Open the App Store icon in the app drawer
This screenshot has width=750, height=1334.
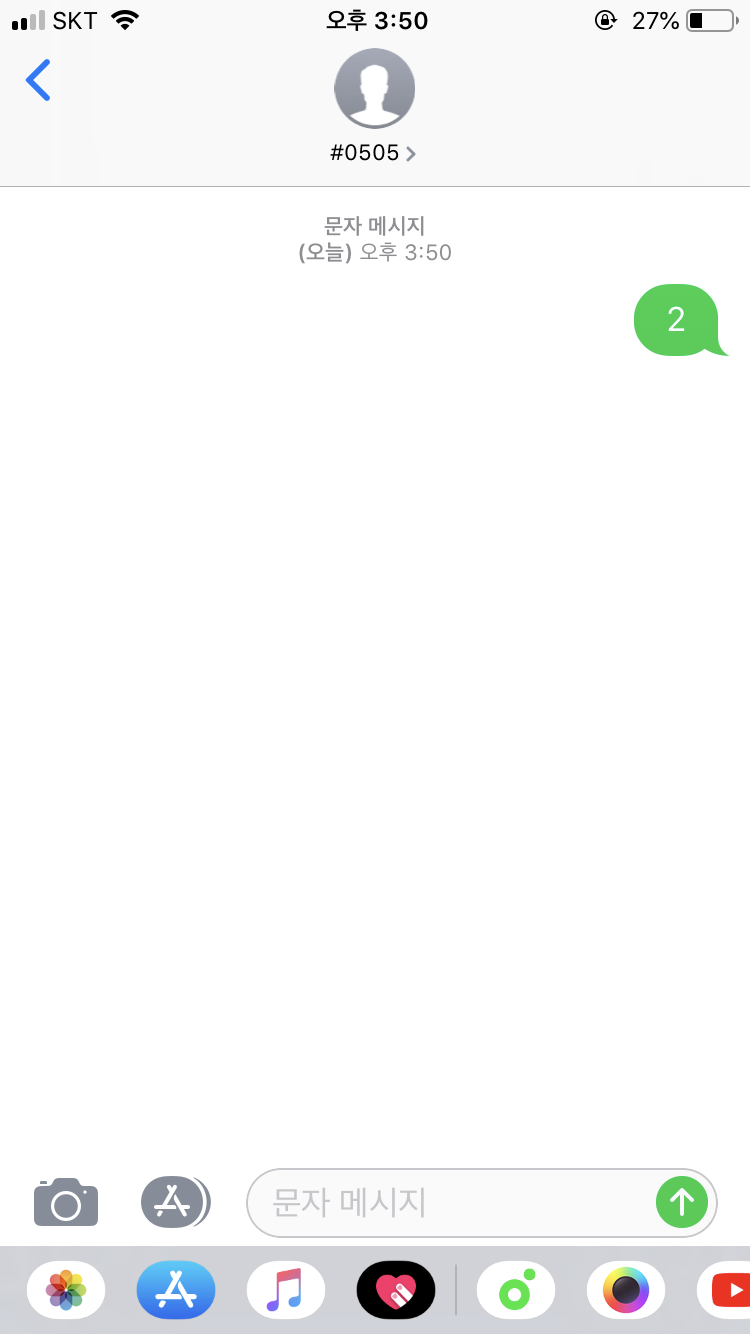[175, 1290]
